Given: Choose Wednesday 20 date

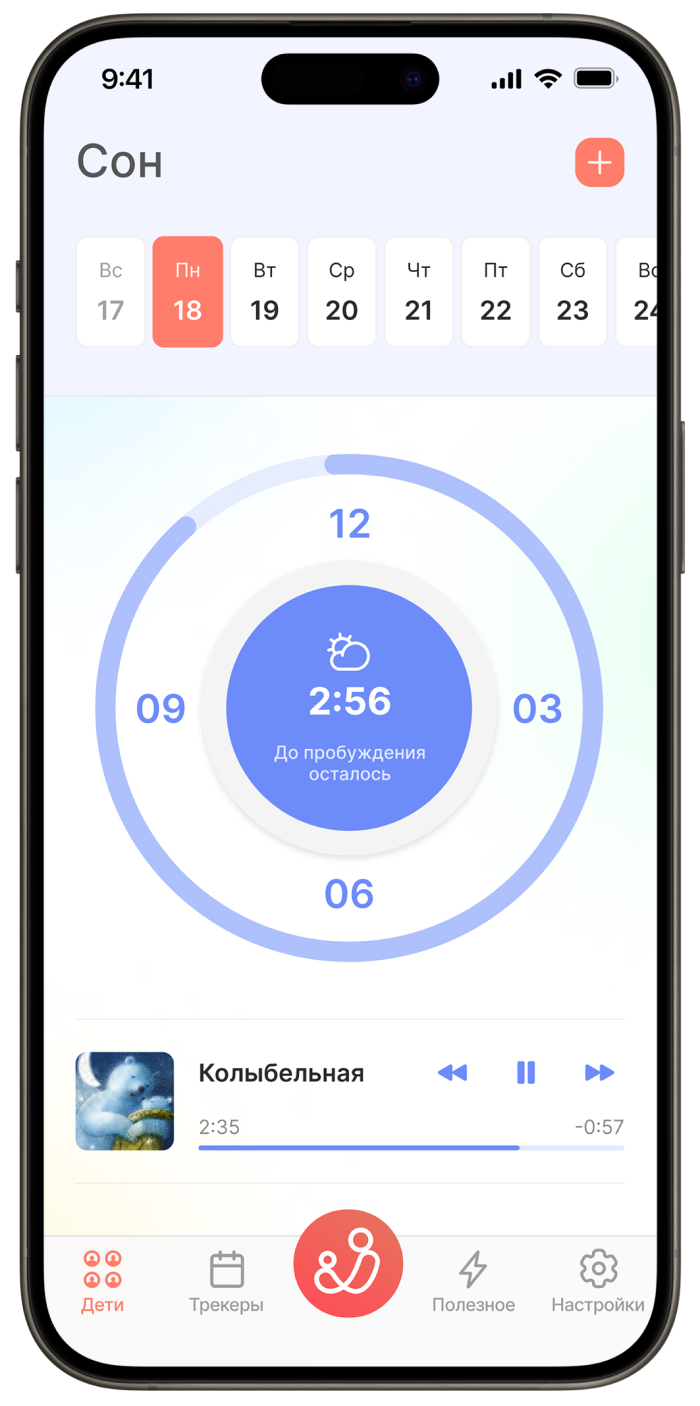Looking at the screenshot, I should [342, 292].
